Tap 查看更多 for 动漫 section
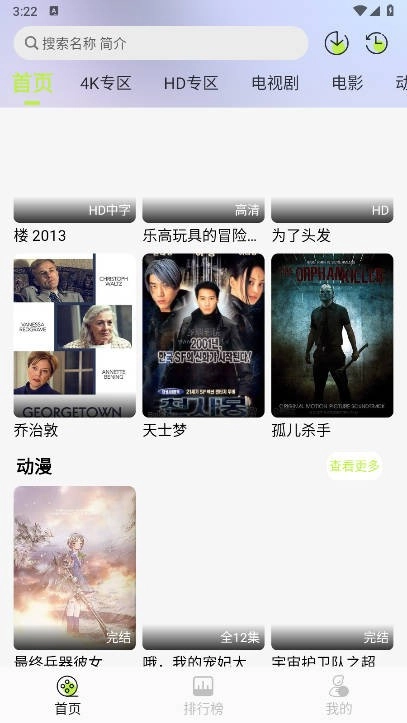The width and height of the screenshot is (407, 723). [354, 466]
